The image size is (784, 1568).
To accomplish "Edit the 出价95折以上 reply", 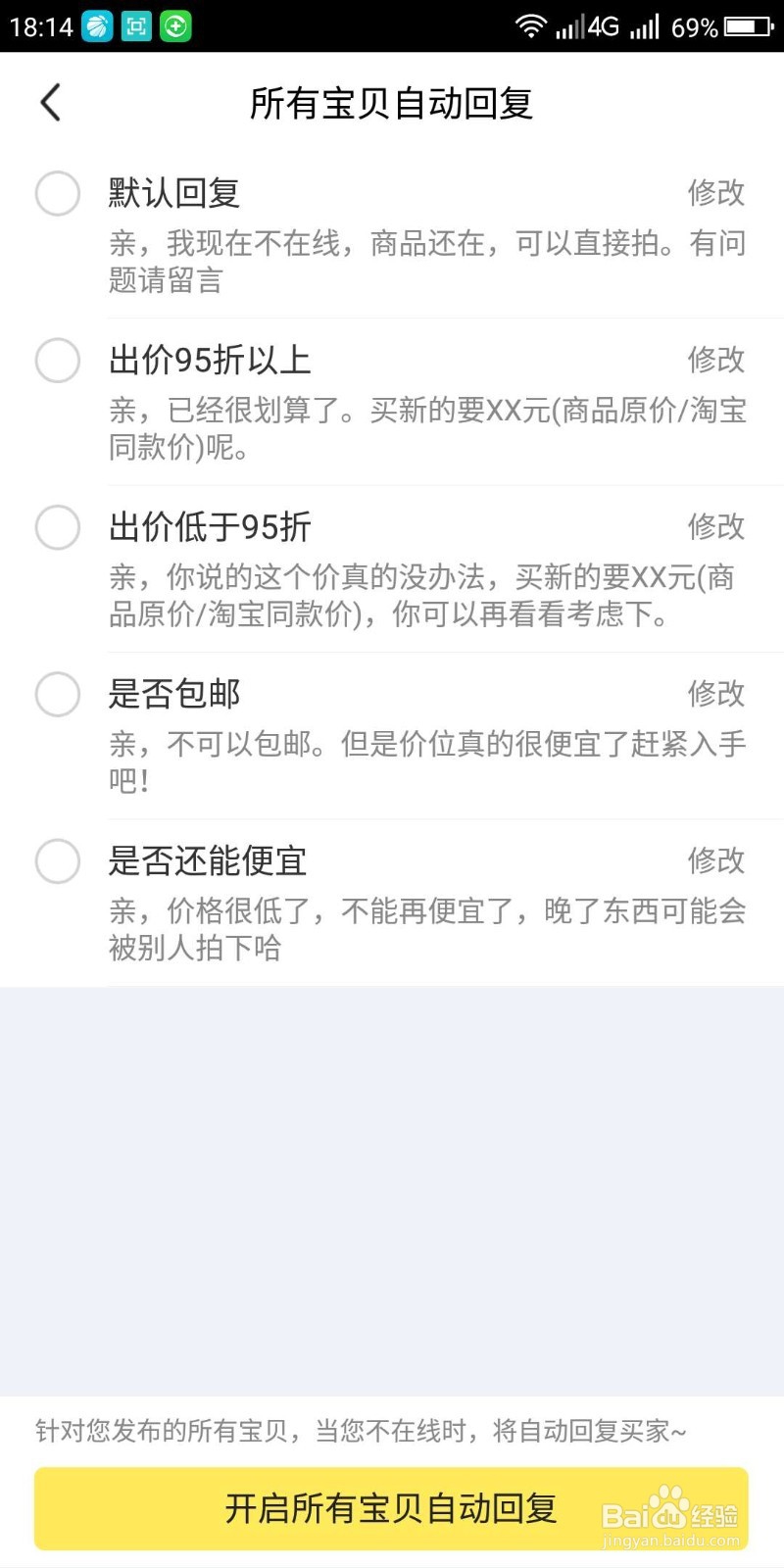I will pyautogui.click(x=716, y=360).
